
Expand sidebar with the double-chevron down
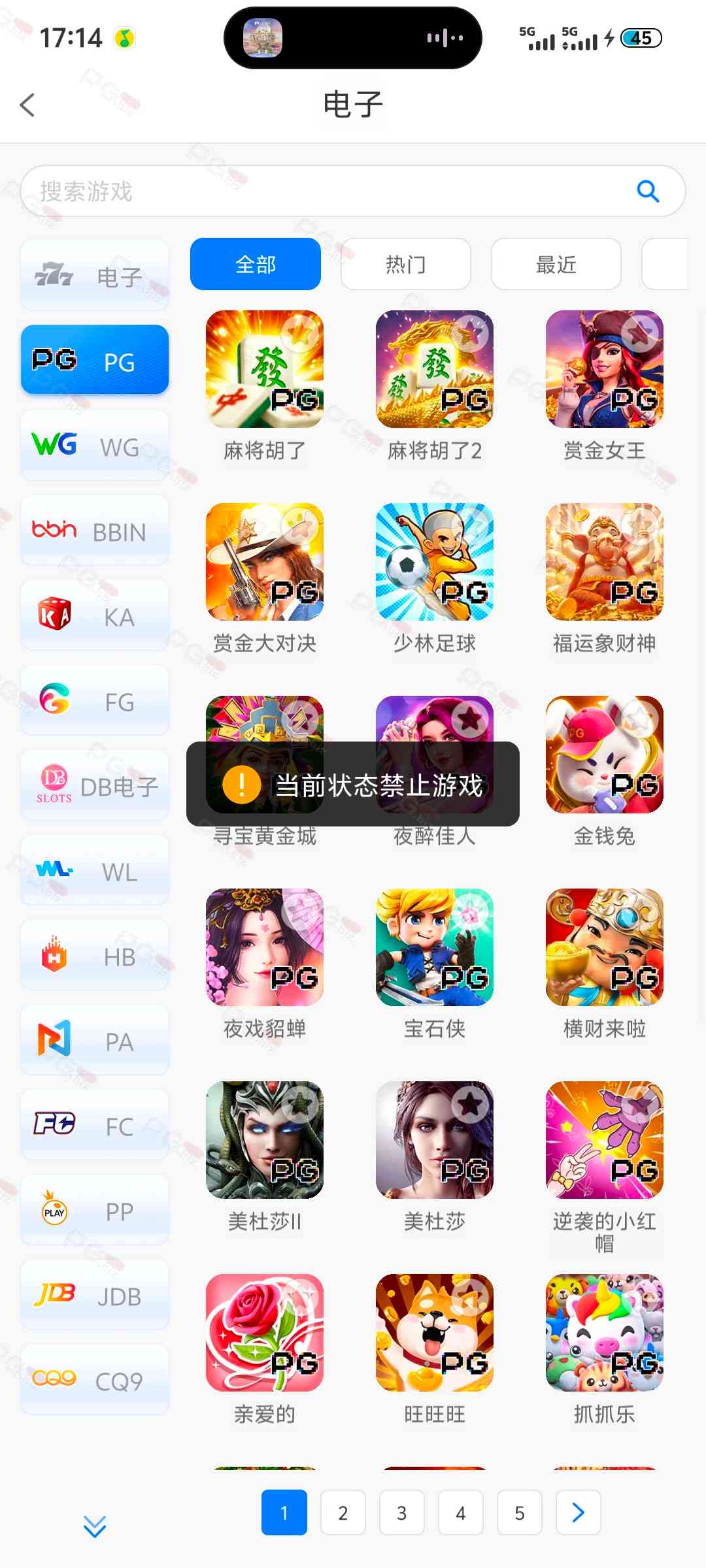95,1526
